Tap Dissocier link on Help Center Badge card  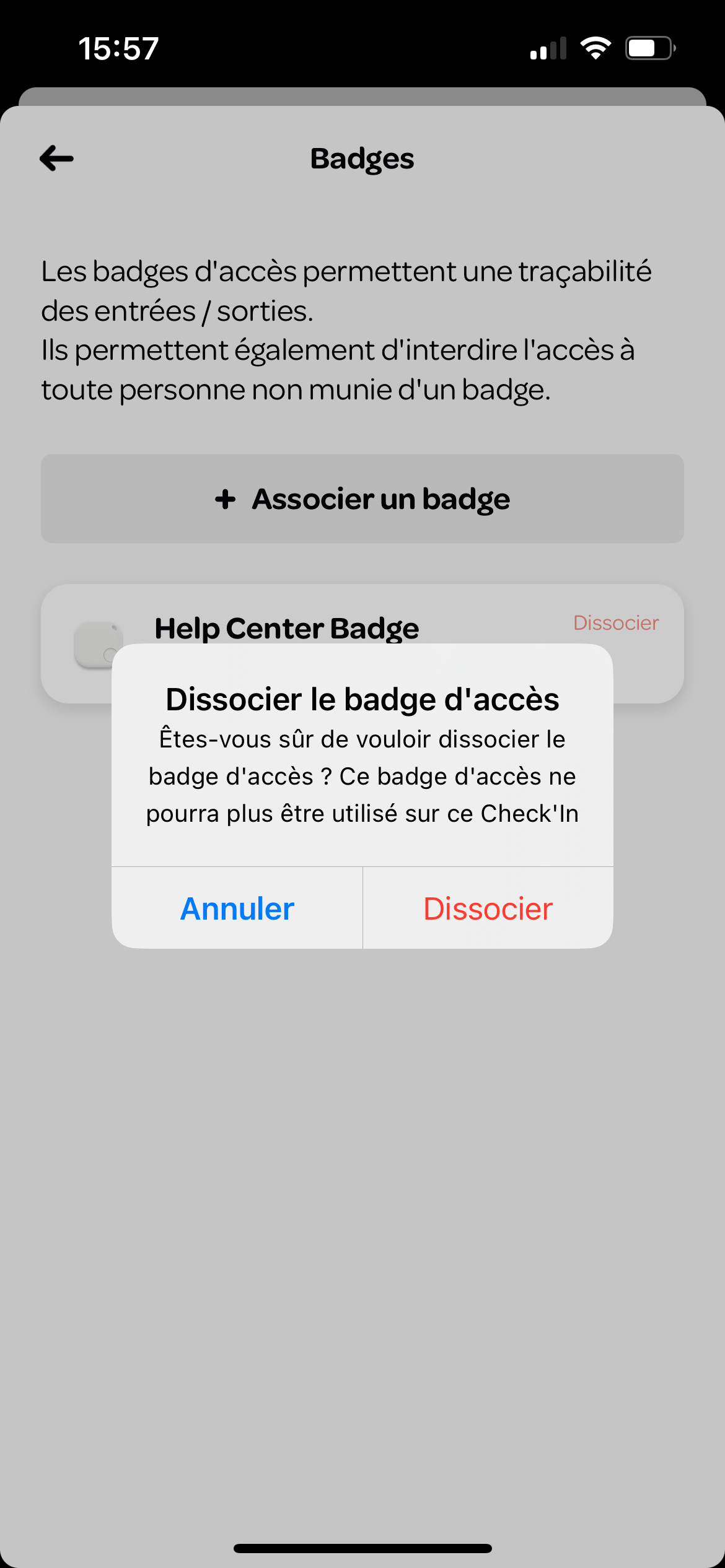616,623
